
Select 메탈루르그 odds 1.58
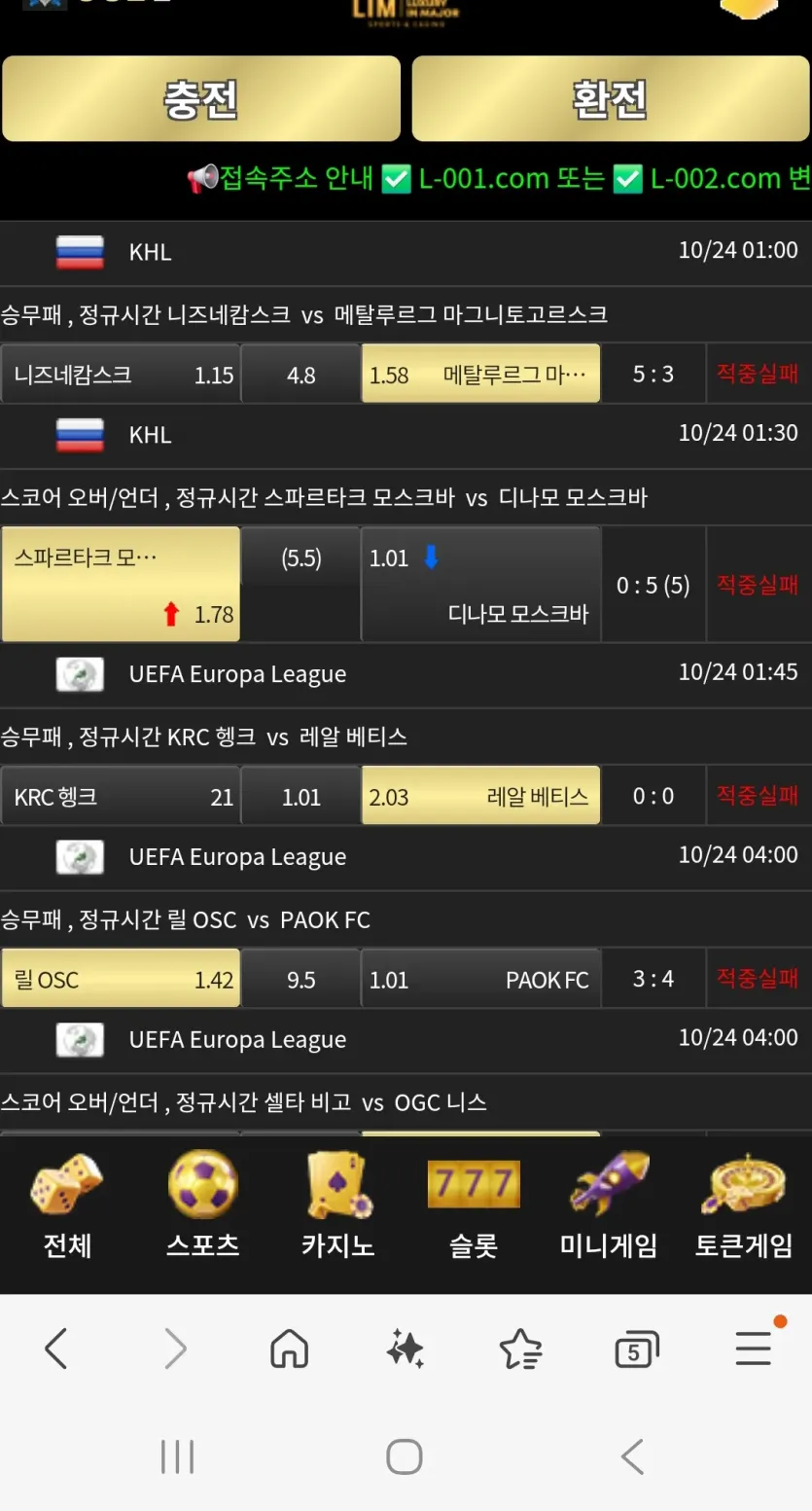pyautogui.click(x=480, y=374)
